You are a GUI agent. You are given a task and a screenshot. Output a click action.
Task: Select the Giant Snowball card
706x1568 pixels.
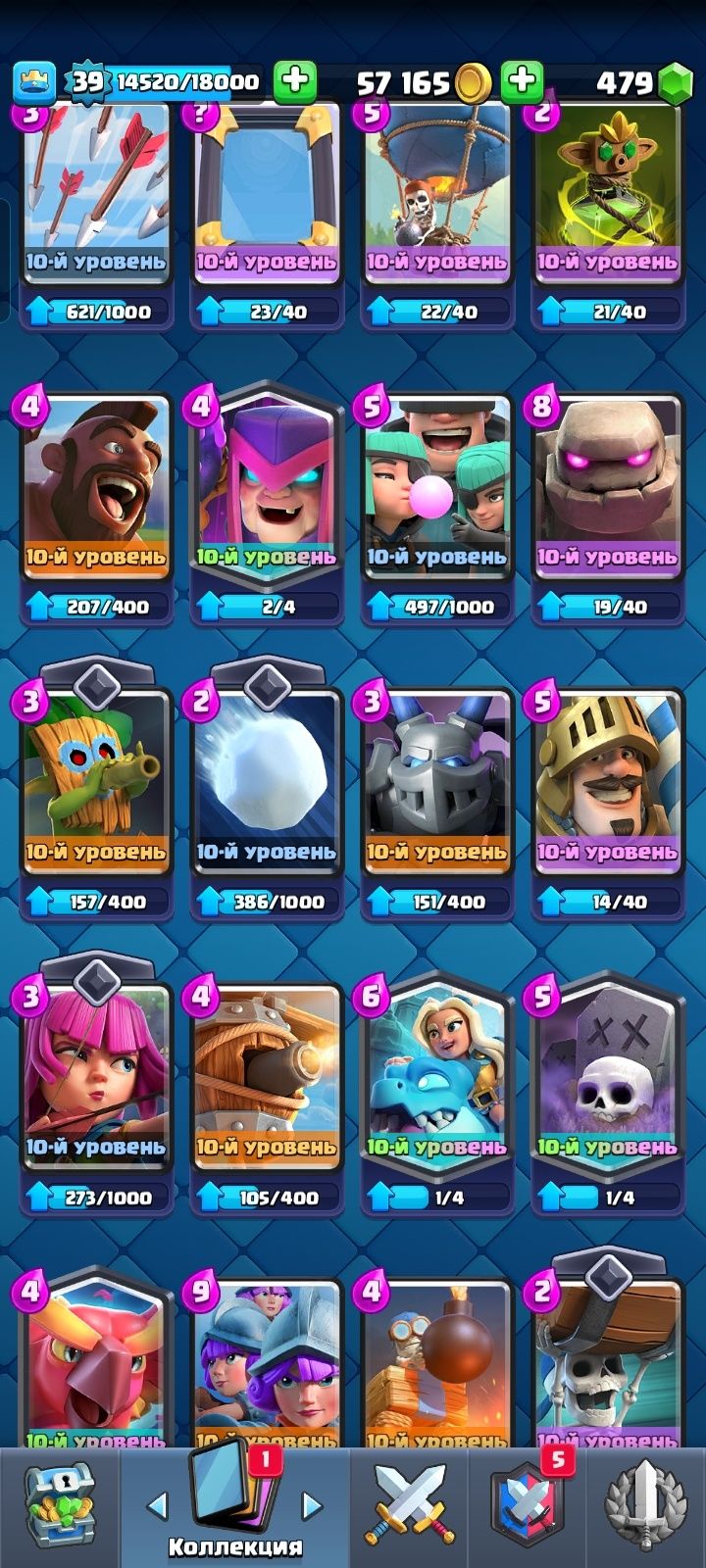pyautogui.click(x=267, y=784)
